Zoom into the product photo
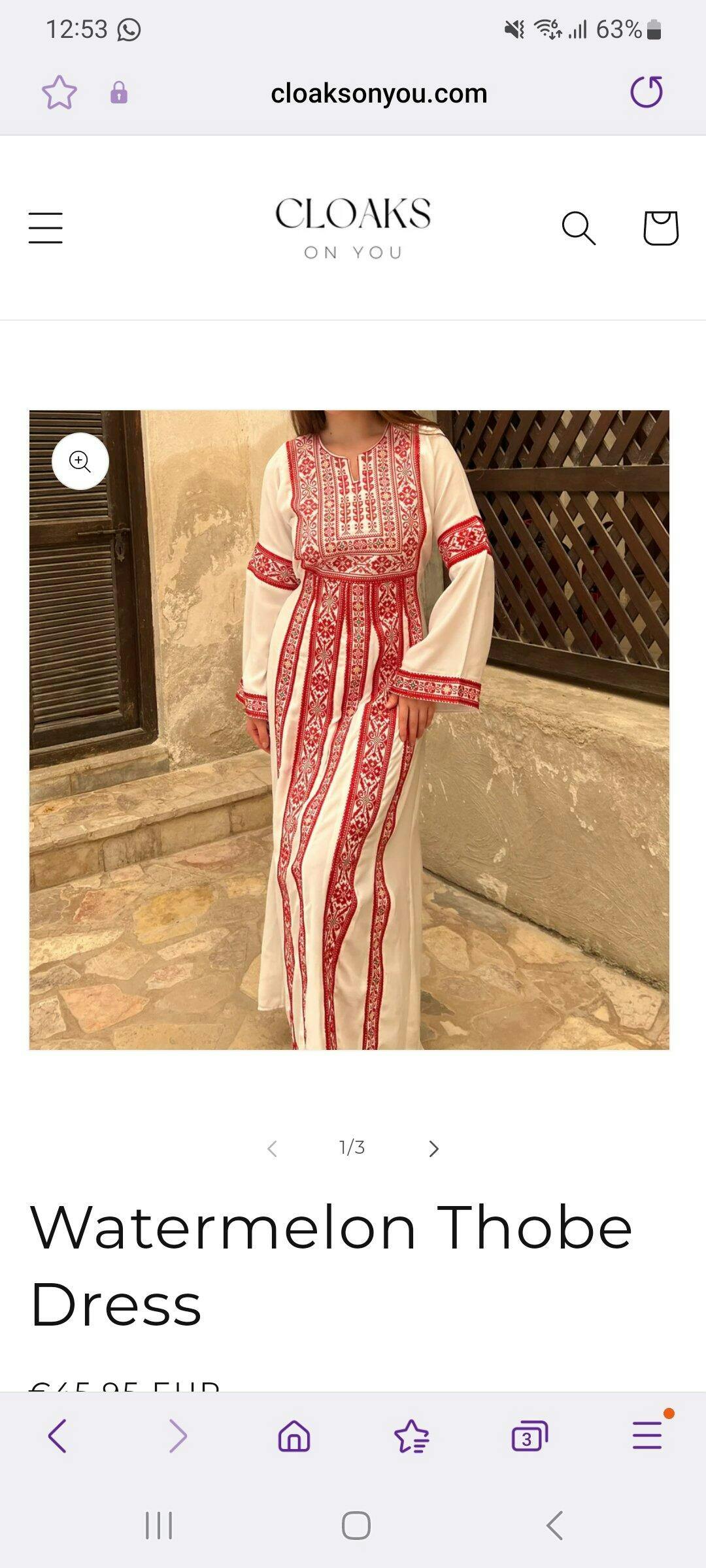The image size is (706, 1568). [80, 461]
